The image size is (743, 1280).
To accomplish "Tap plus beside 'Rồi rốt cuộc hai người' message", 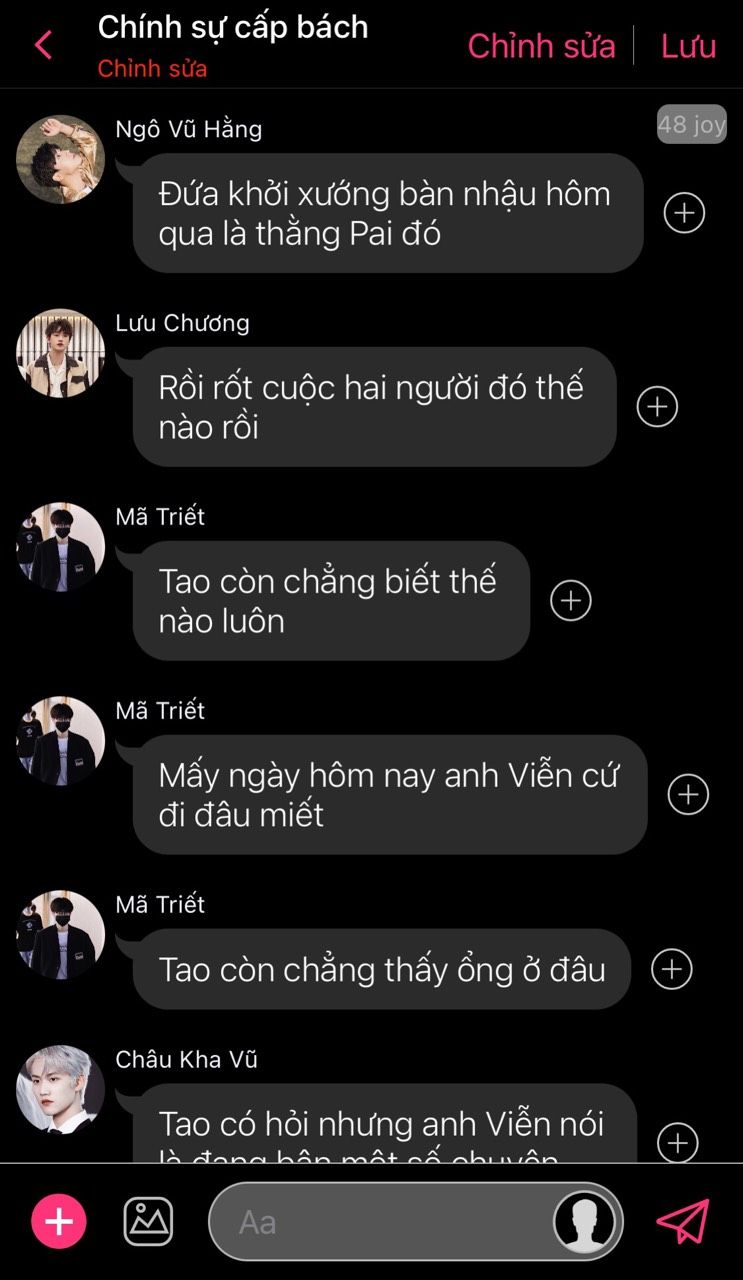I will [657, 407].
